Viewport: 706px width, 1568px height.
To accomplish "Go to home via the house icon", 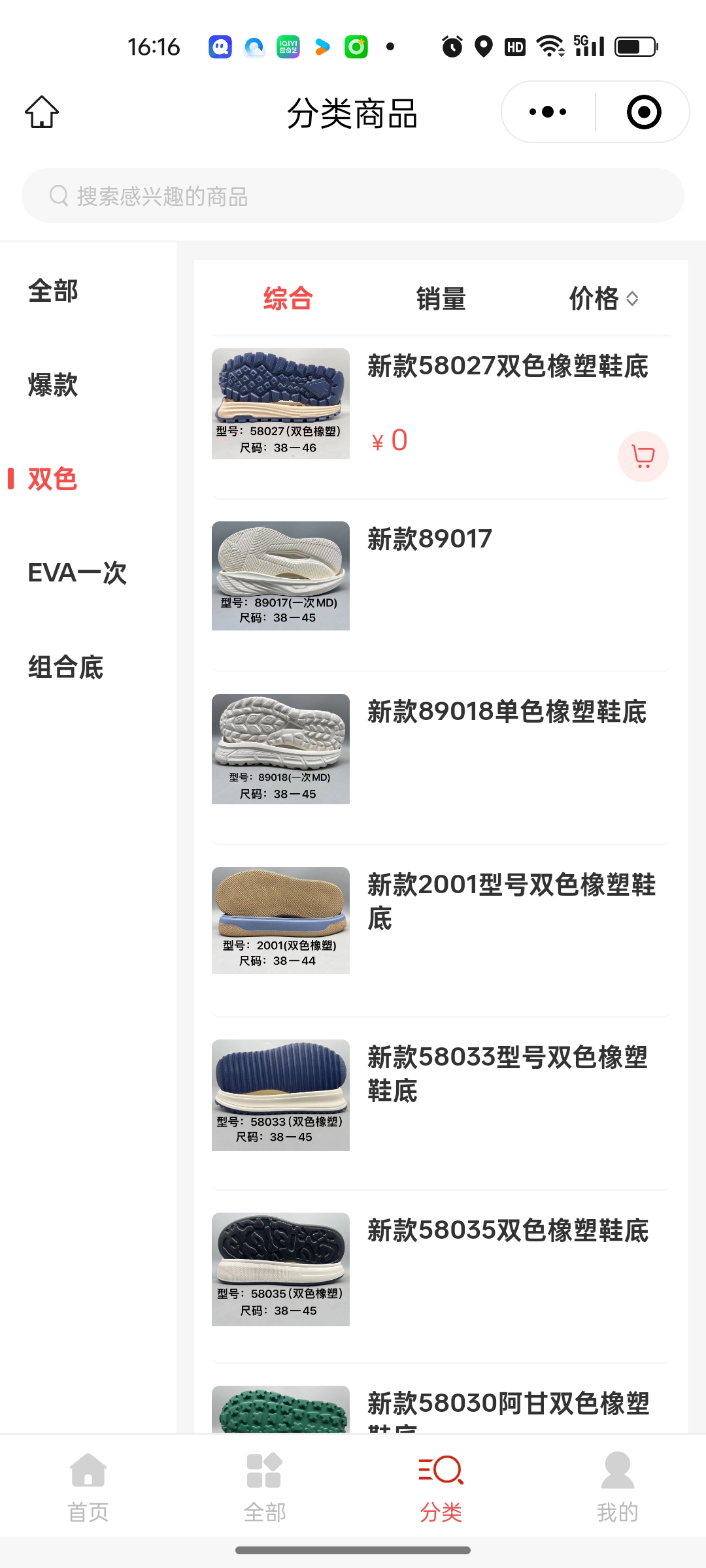I will click(x=42, y=112).
